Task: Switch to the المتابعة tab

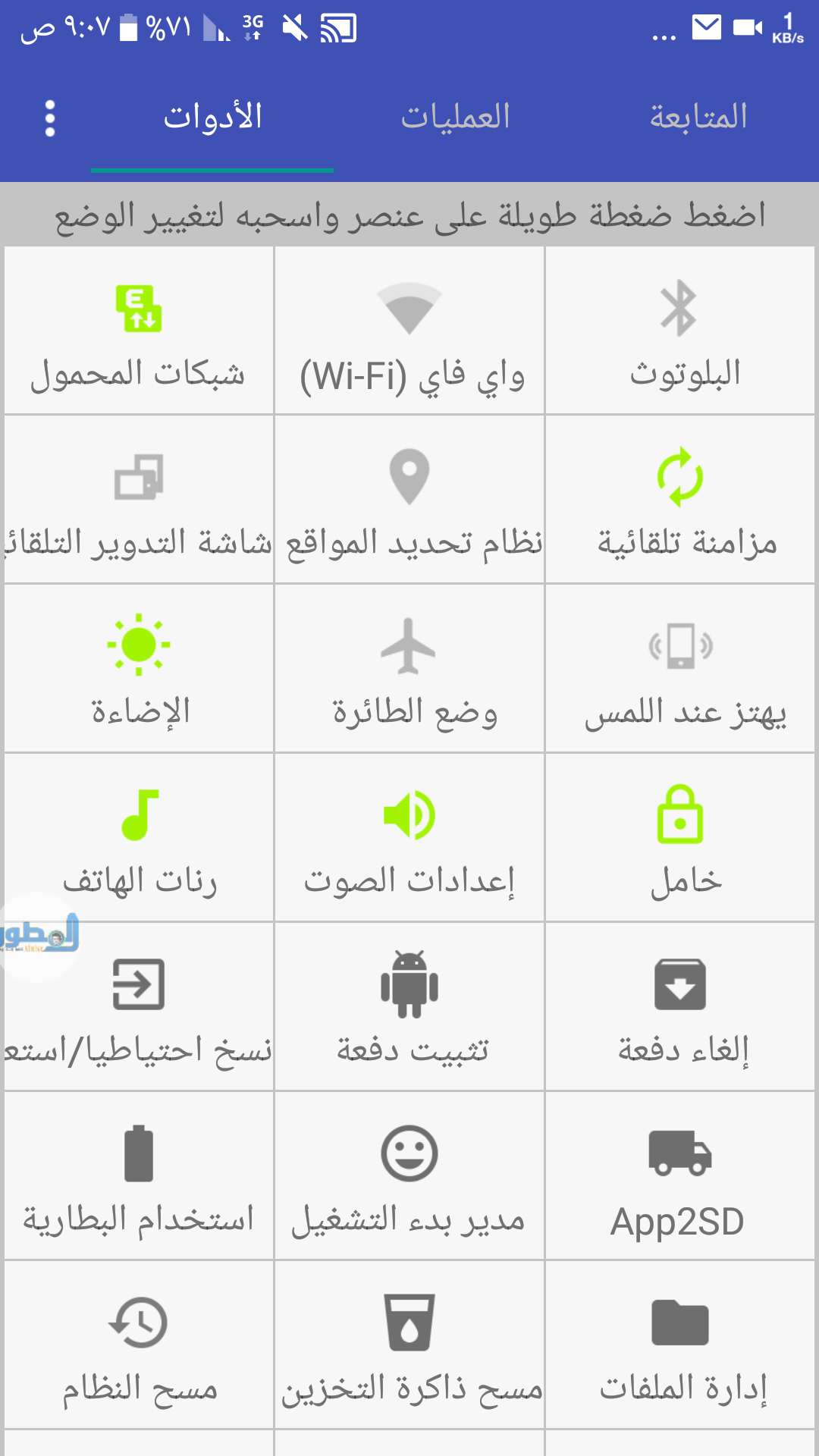Action: click(x=698, y=118)
